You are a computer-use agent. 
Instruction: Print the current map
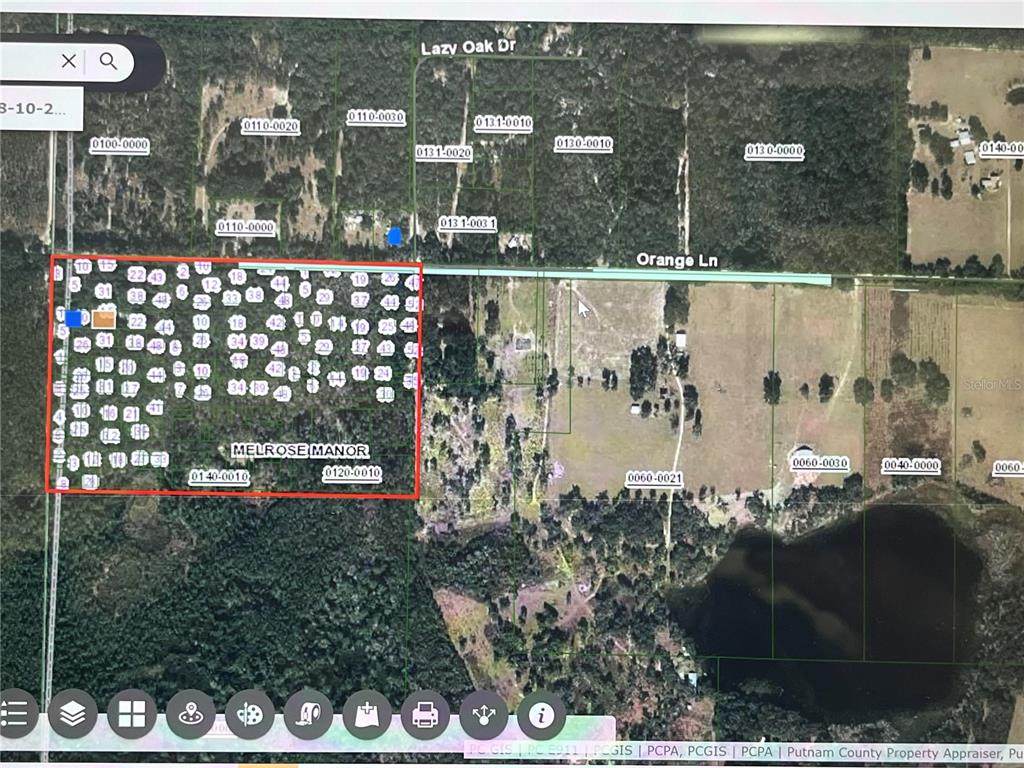425,714
